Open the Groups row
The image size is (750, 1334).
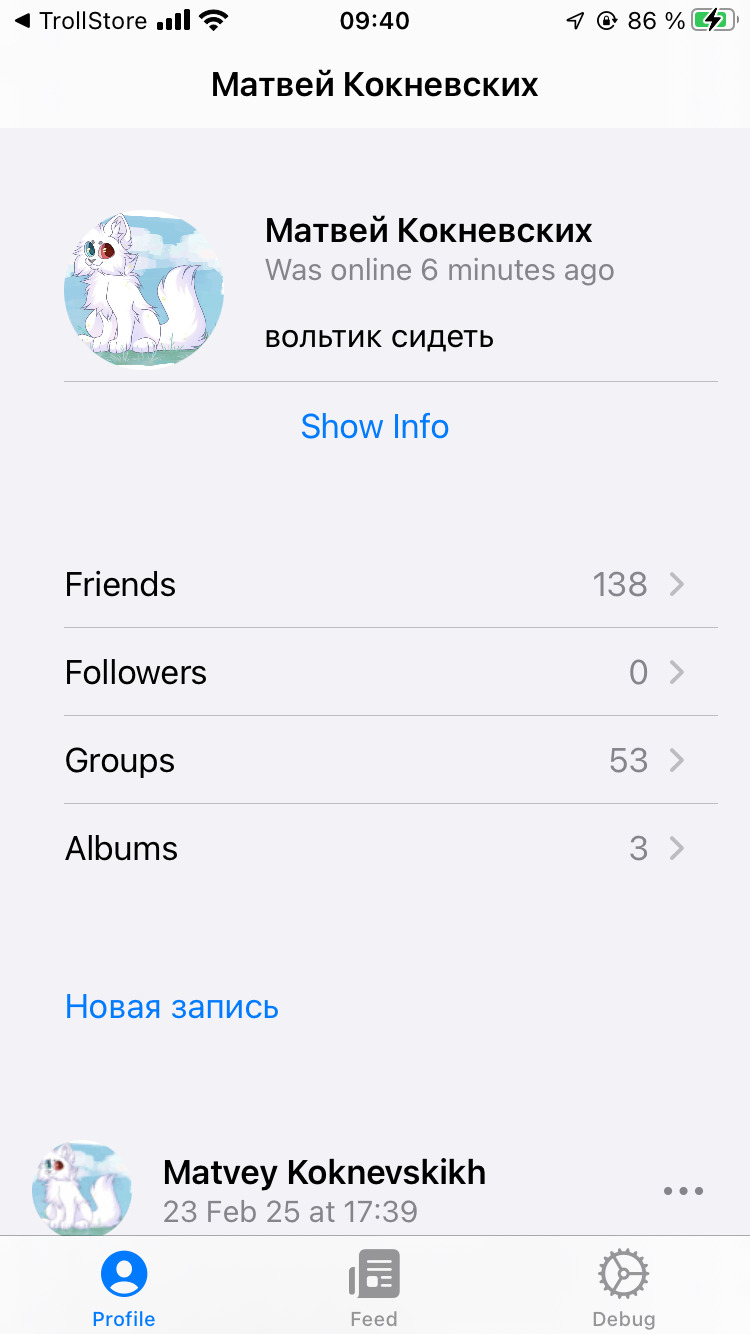tap(375, 761)
